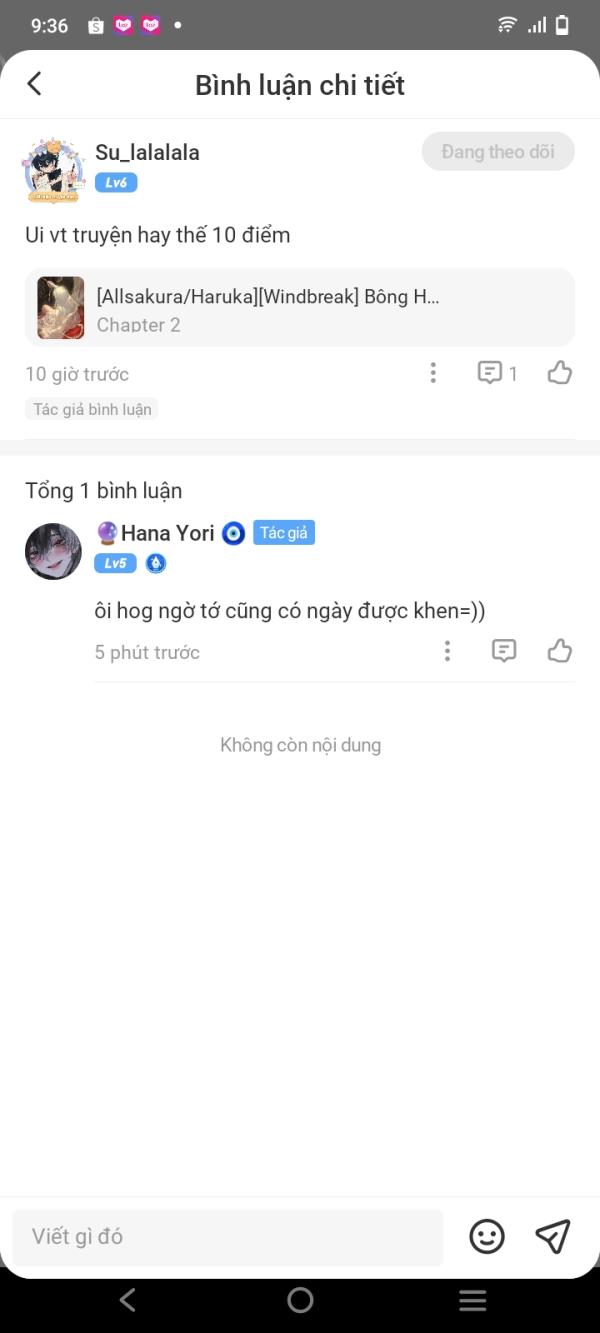Open more options on Su_lalalala's comment

click(433, 373)
